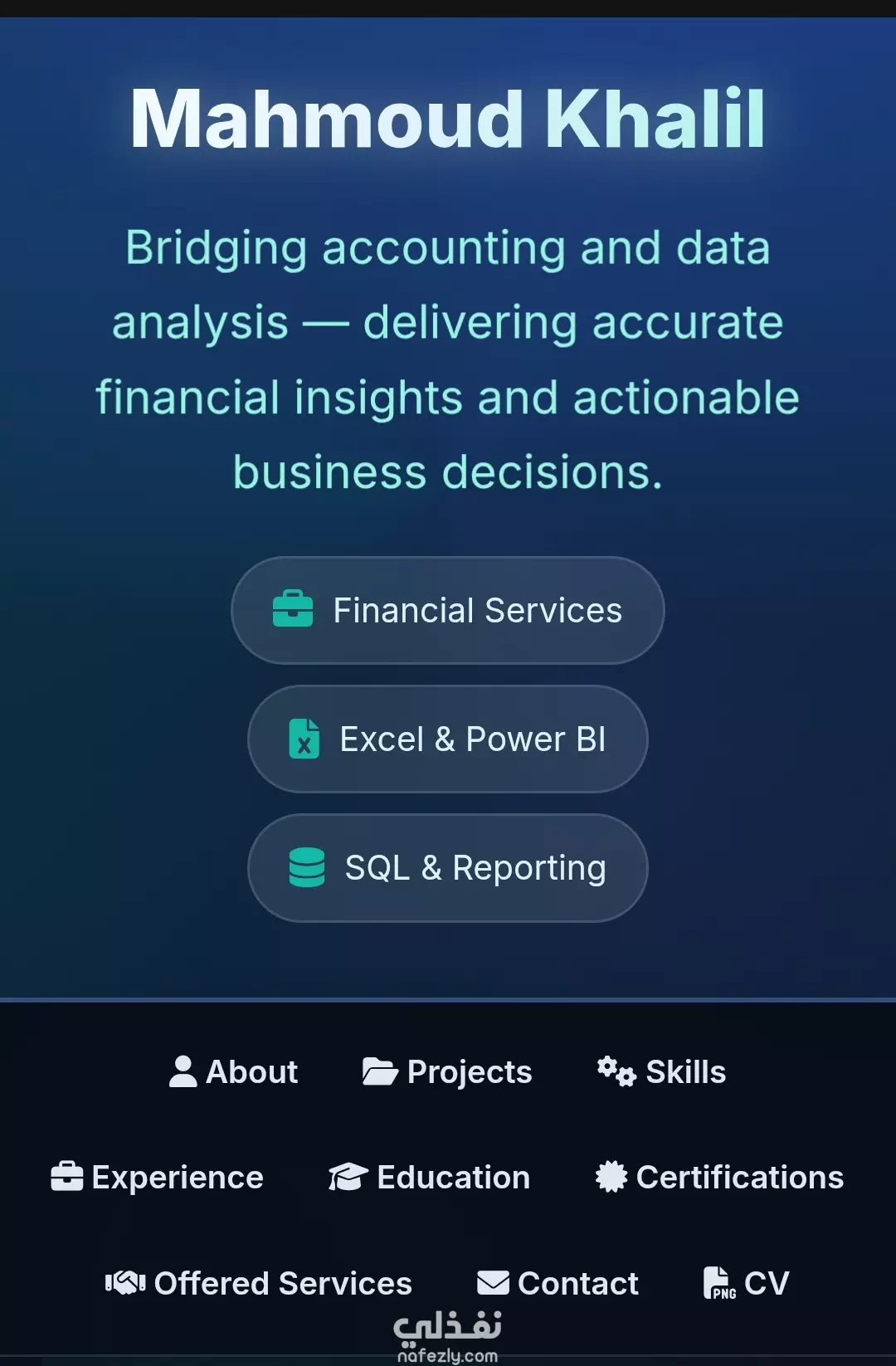View the Experience section
This screenshot has height=1366, width=896.
[157, 1177]
